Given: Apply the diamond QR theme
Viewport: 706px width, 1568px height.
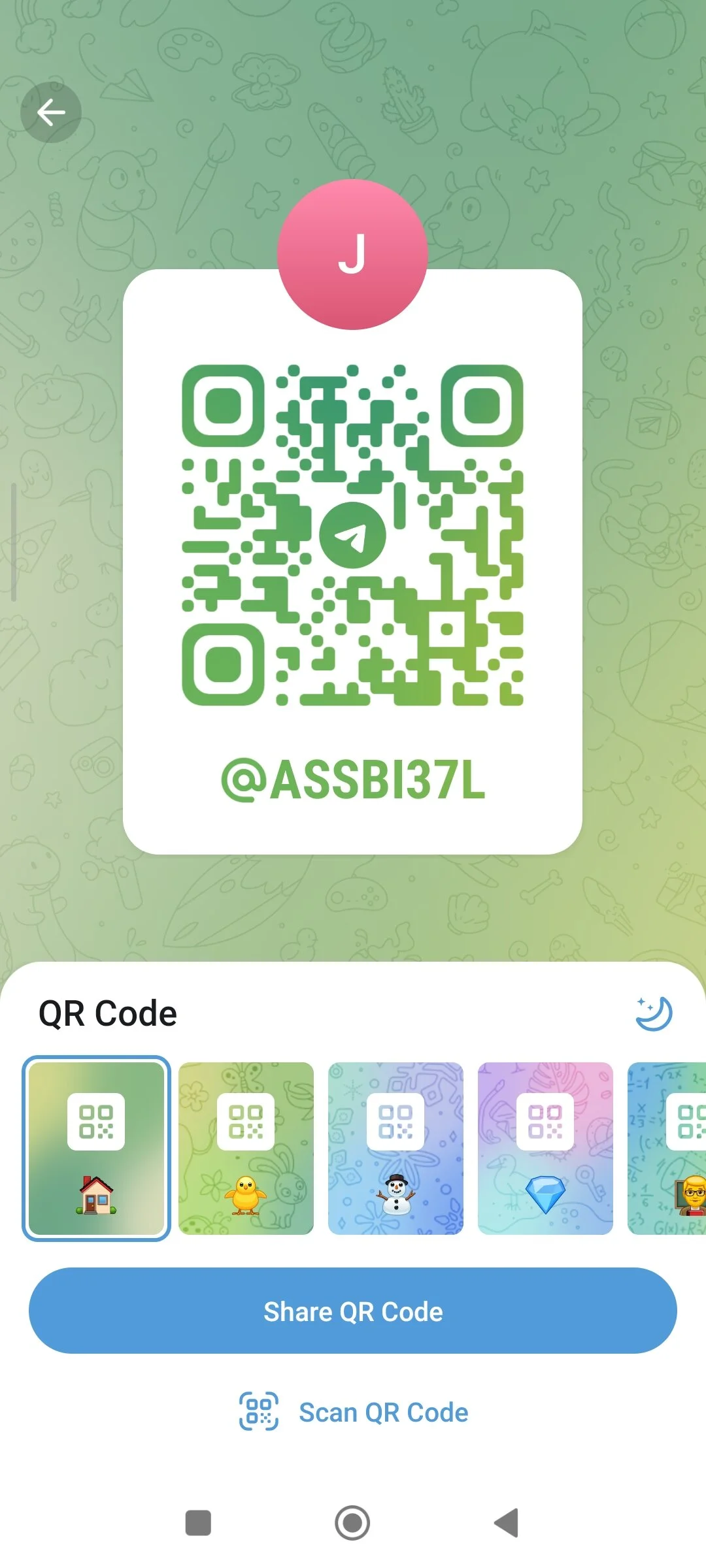Looking at the screenshot, I should coord(545,1148).
